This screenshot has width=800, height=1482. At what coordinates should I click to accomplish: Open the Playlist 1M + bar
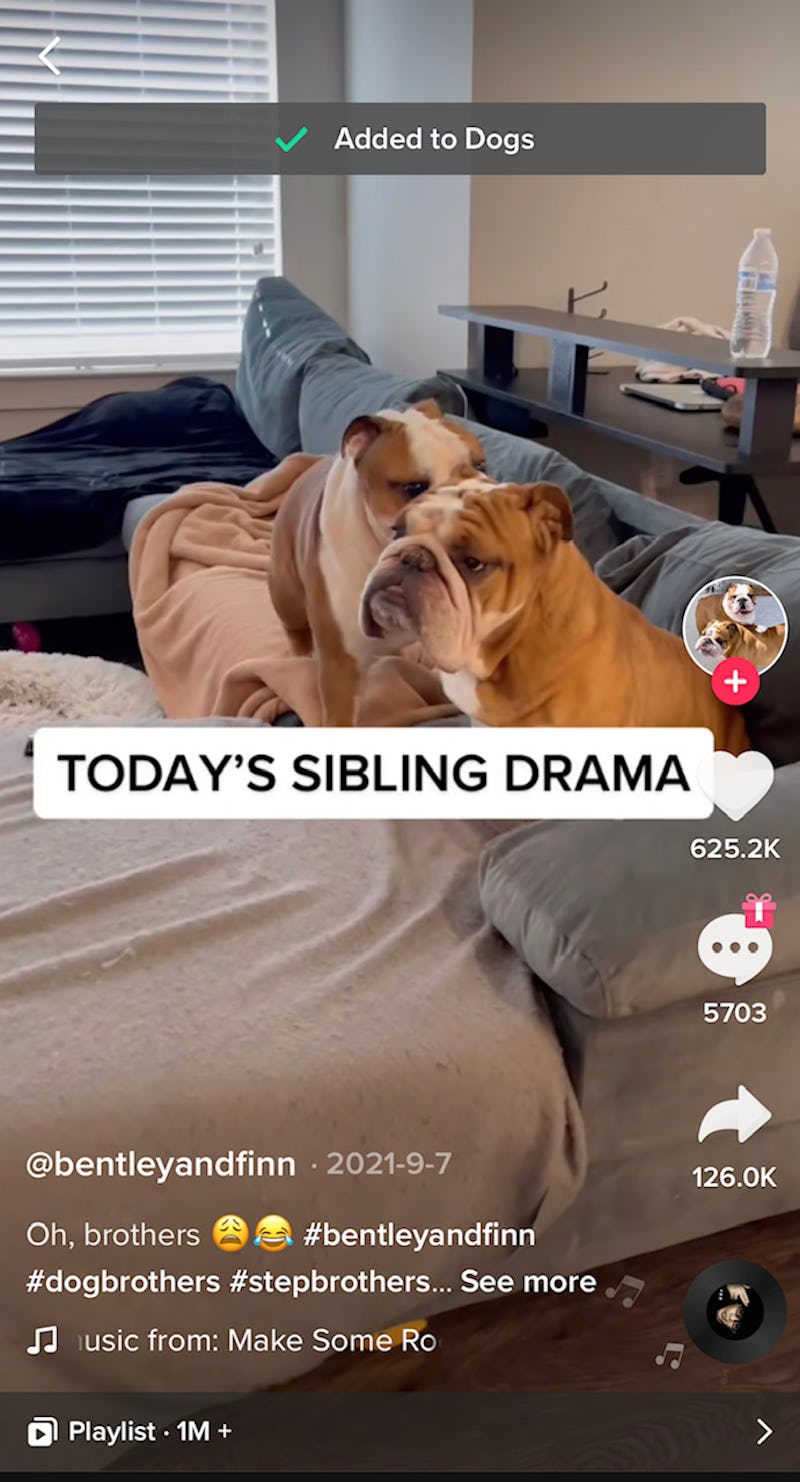pyautogui.click(x=400, y=1431)
